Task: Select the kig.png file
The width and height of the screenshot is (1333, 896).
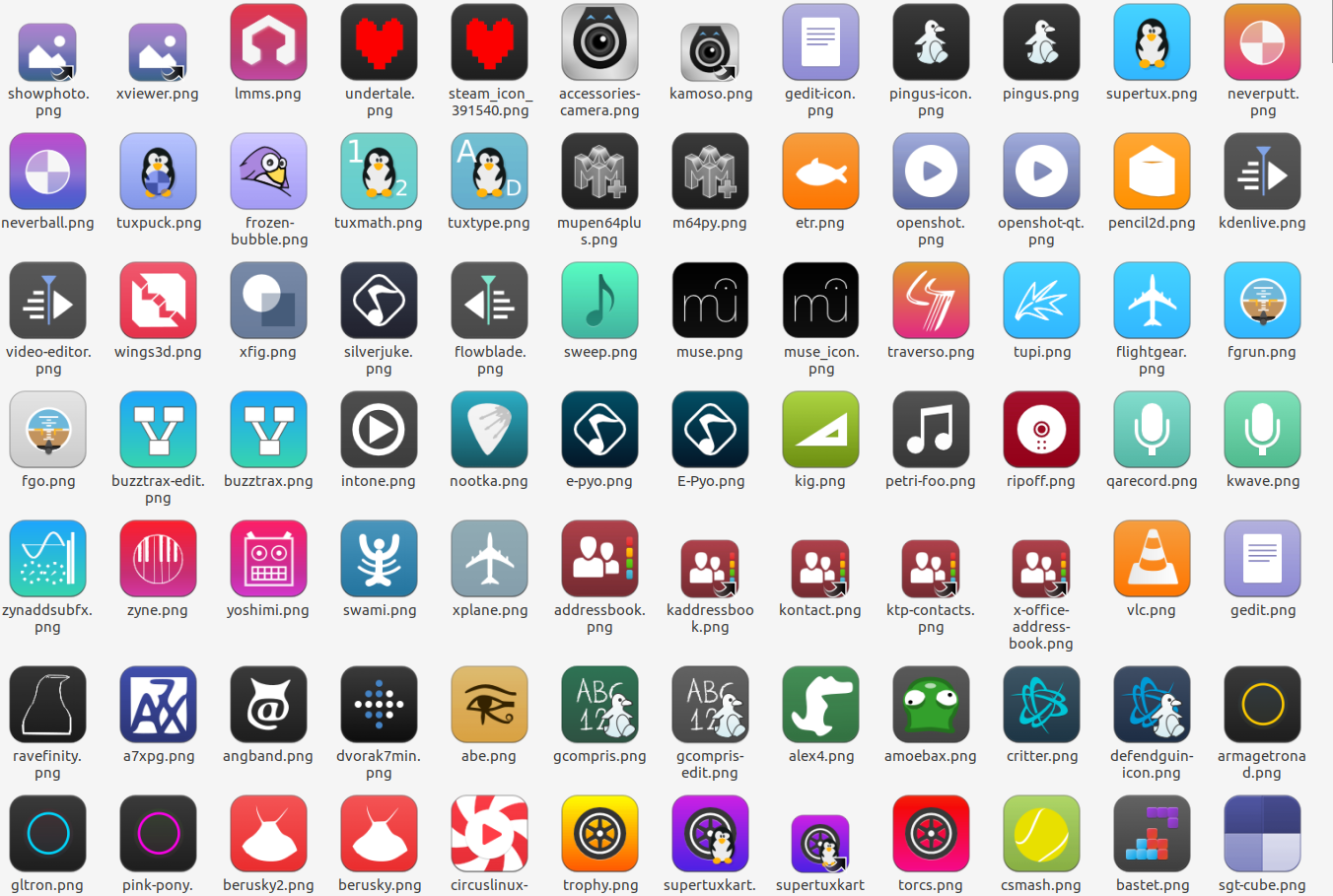Action: (x=820, y=430)
